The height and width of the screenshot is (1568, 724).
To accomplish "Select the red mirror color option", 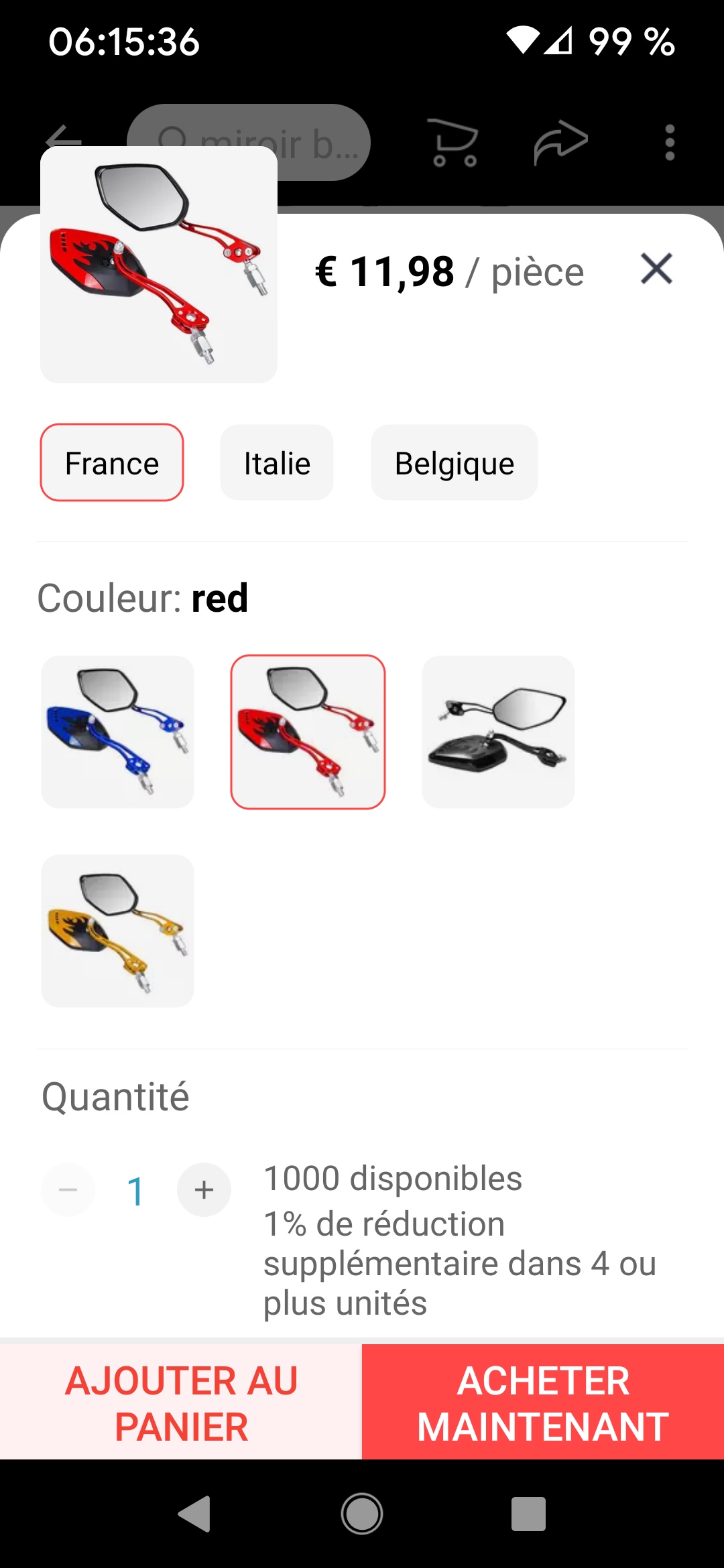I will pos(308,732).
